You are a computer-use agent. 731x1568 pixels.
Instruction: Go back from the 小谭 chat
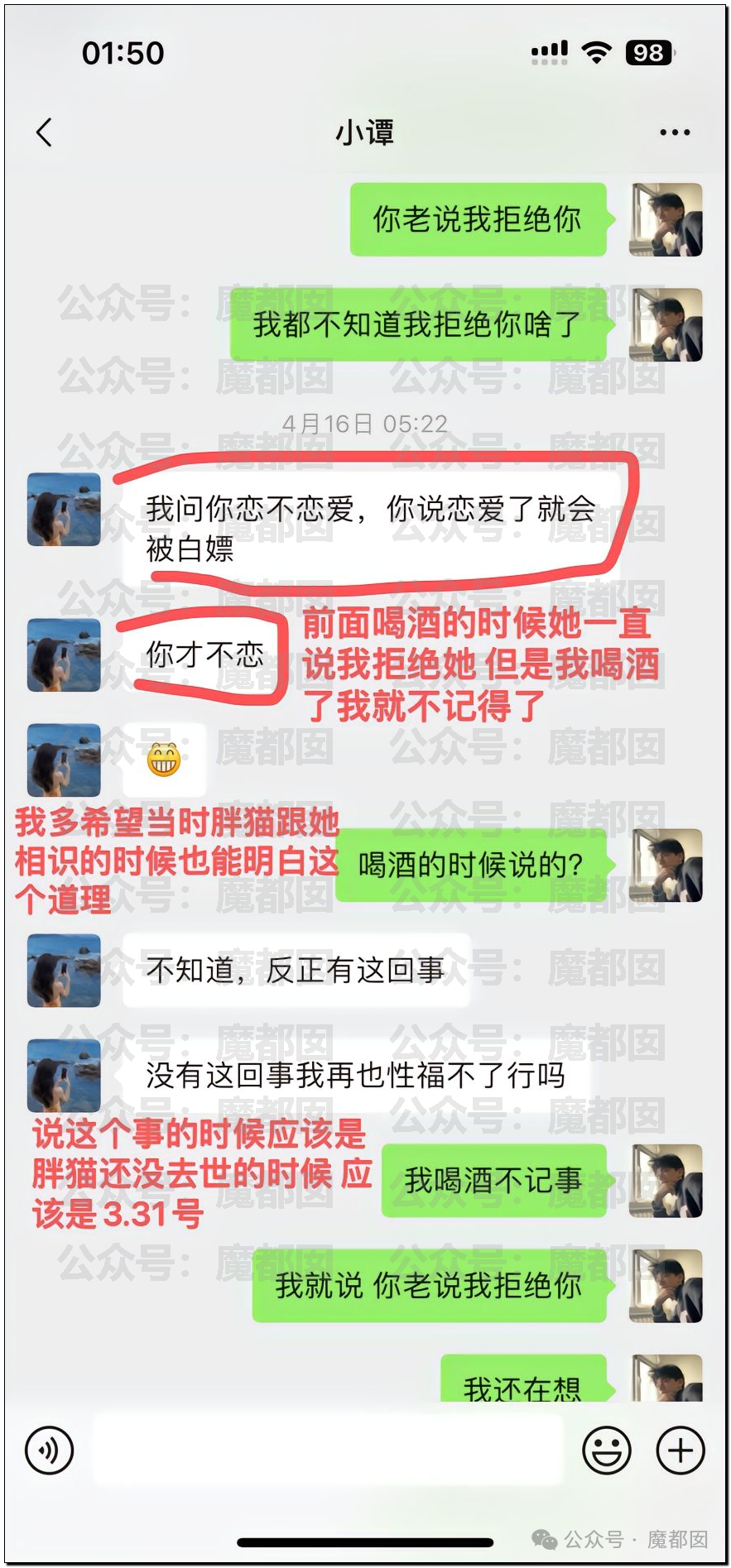pos(45,132)
